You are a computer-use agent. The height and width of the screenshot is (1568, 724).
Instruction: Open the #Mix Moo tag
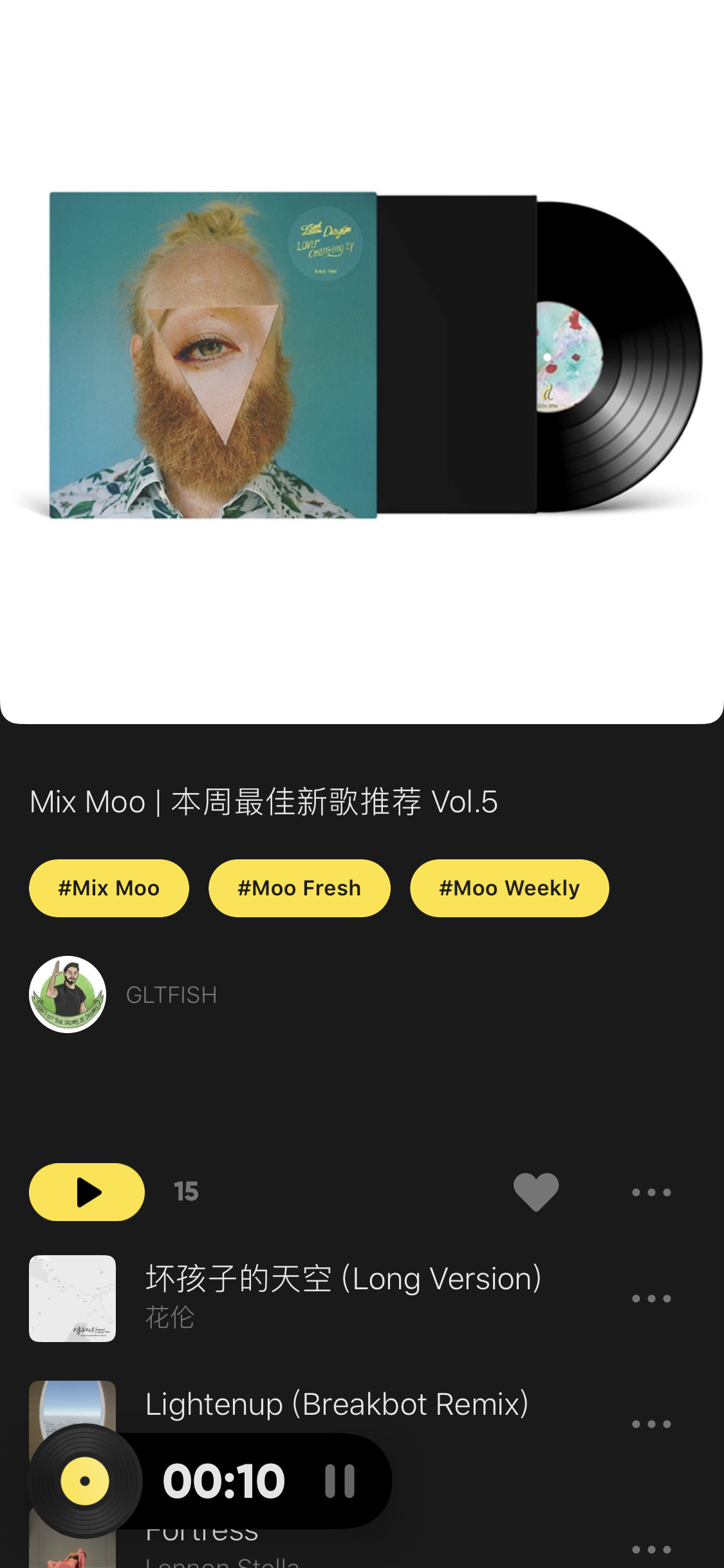coord(109,888)
